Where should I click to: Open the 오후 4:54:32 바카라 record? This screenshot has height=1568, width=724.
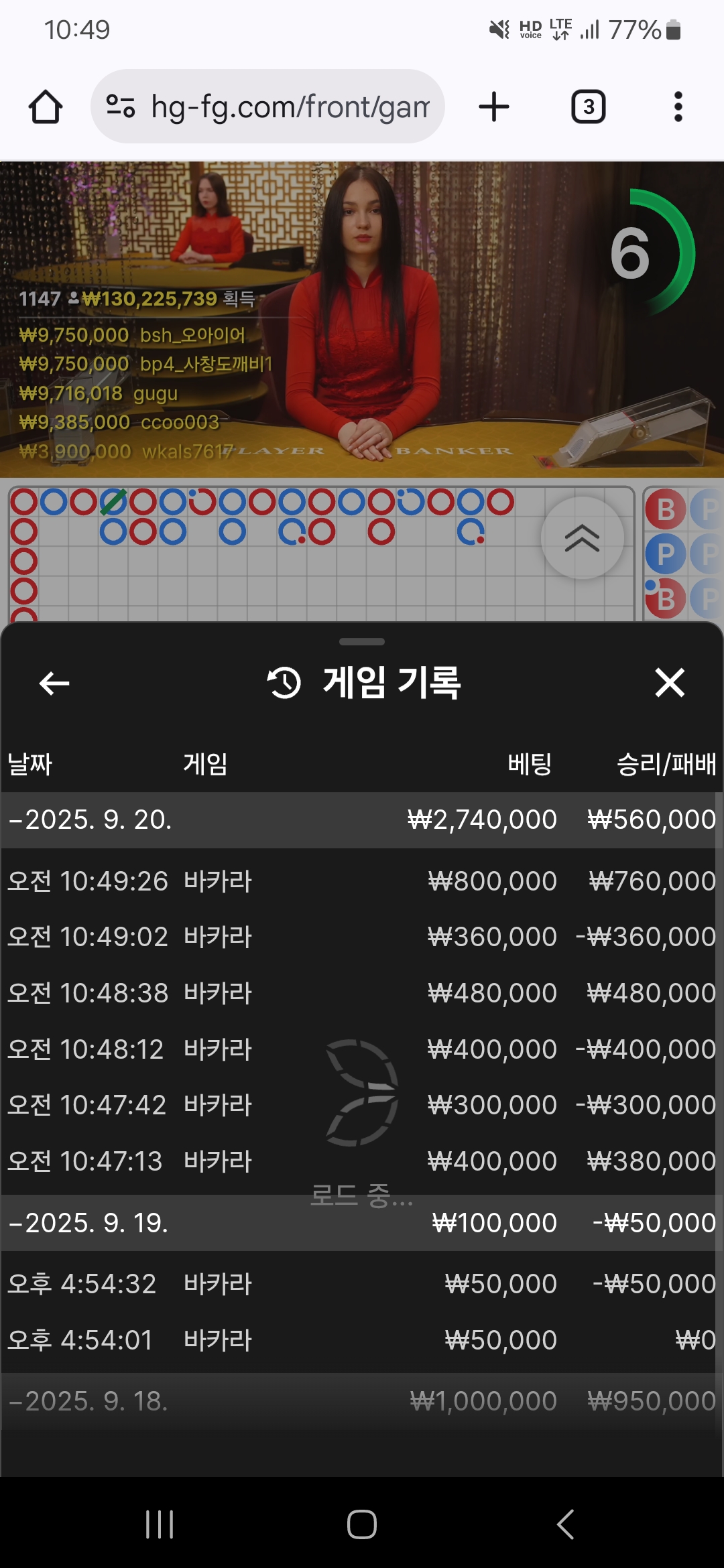click(x=362, y=1284)
